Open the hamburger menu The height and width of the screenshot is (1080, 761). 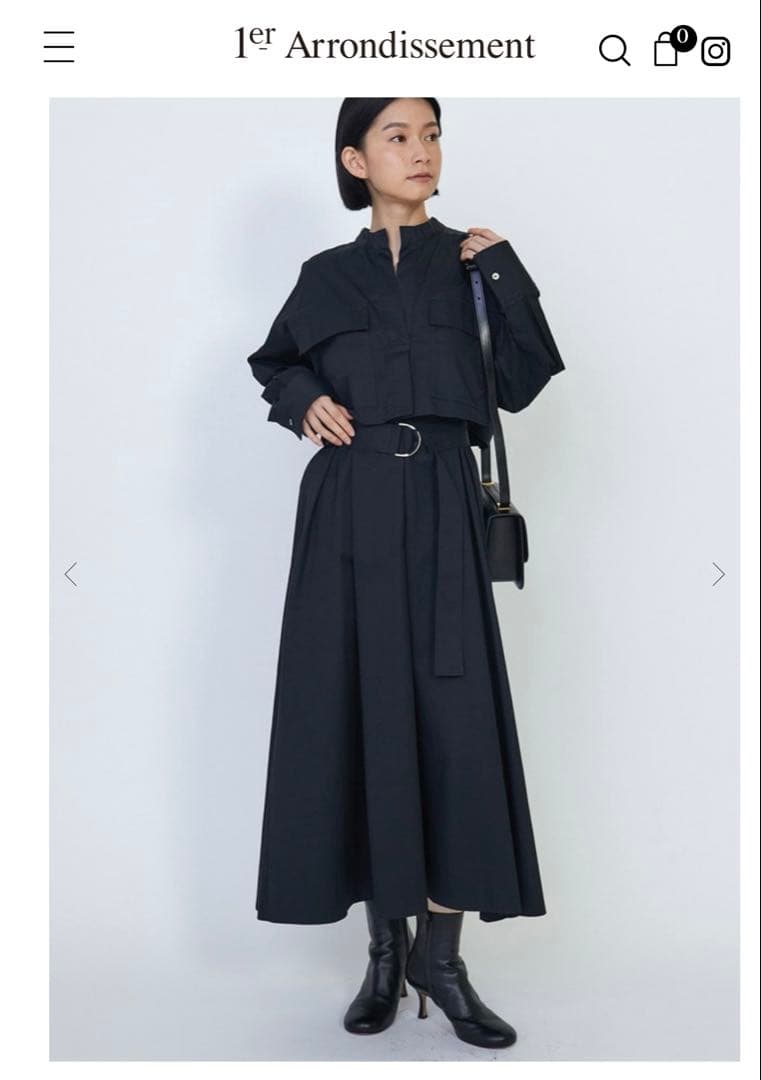(x=59, y=46)
